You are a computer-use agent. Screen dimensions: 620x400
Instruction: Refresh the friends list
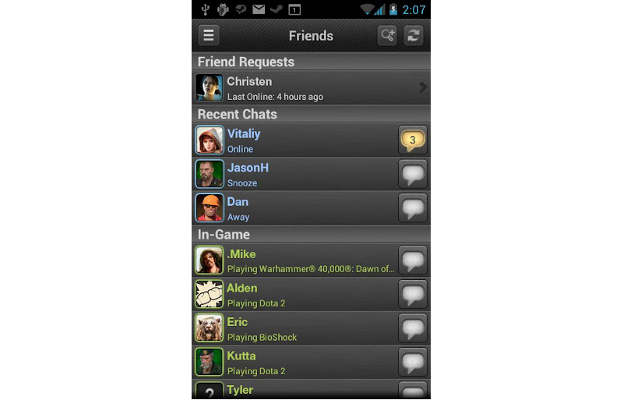[413, 36]
